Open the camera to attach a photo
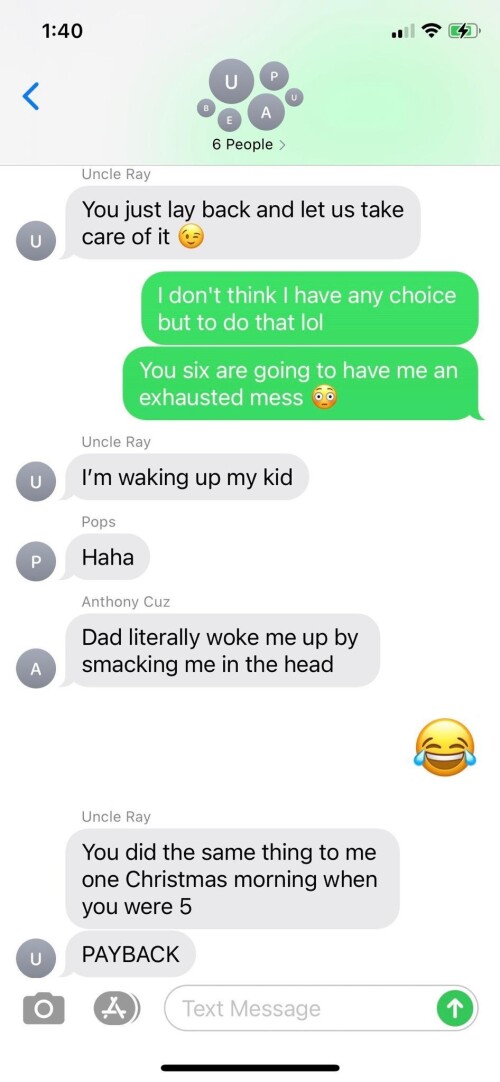Image resolution: width=500 pixels, height=1082 pixels. 43,1009
